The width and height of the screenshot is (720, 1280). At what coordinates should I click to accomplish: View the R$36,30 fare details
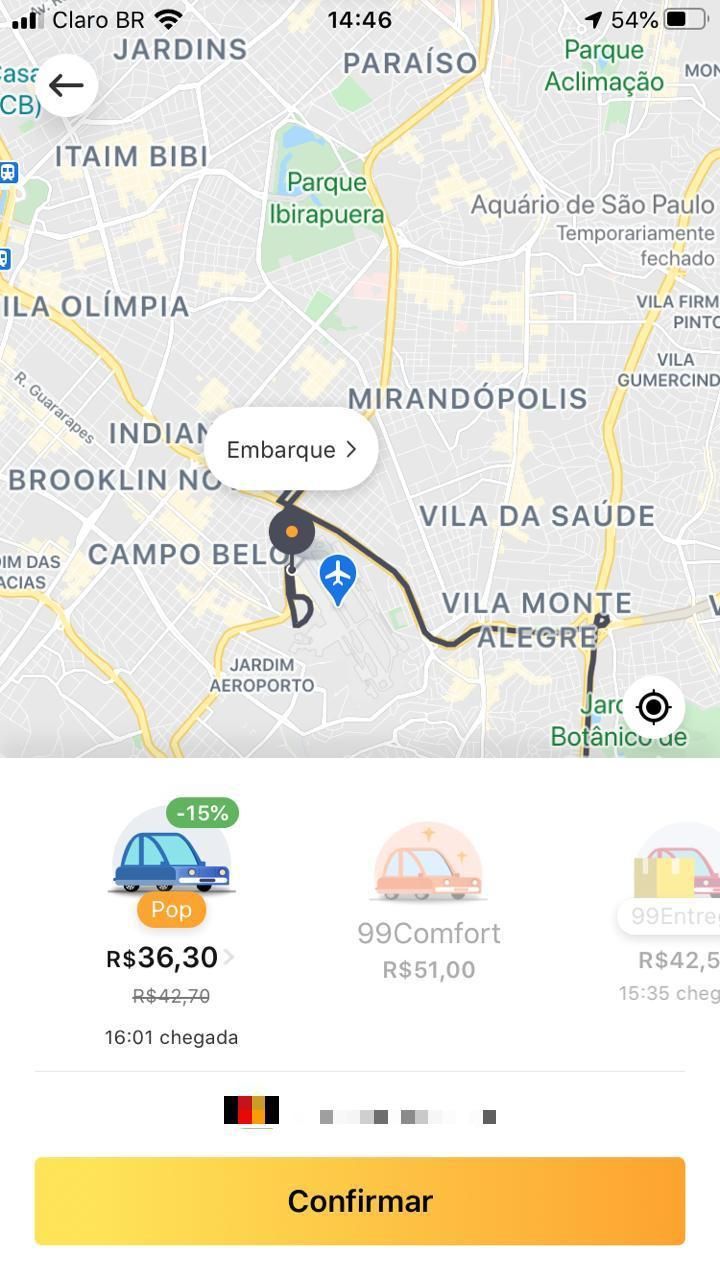pos(172,958)
